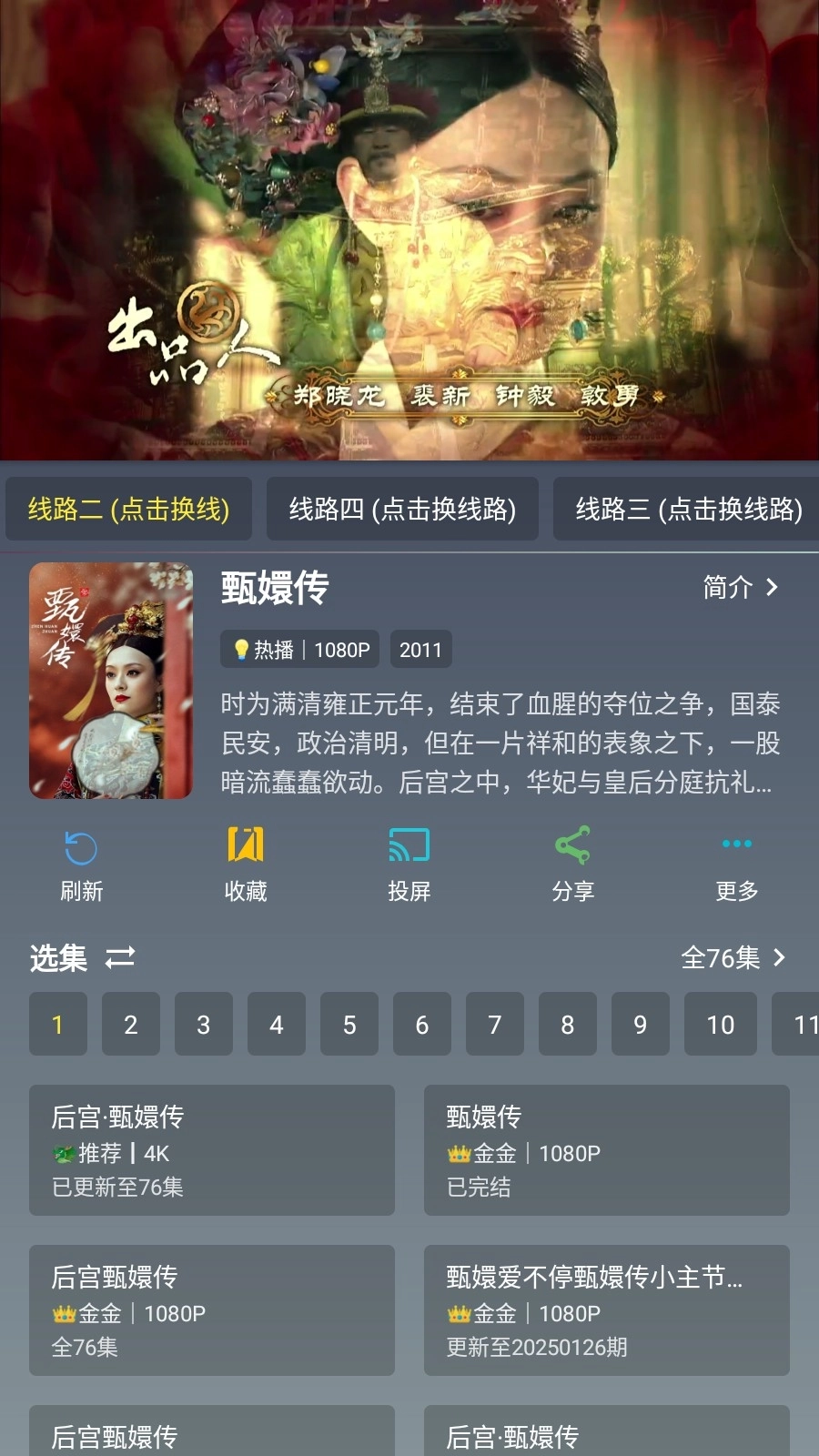Choose episode 10

click(x=720, y=1025)
